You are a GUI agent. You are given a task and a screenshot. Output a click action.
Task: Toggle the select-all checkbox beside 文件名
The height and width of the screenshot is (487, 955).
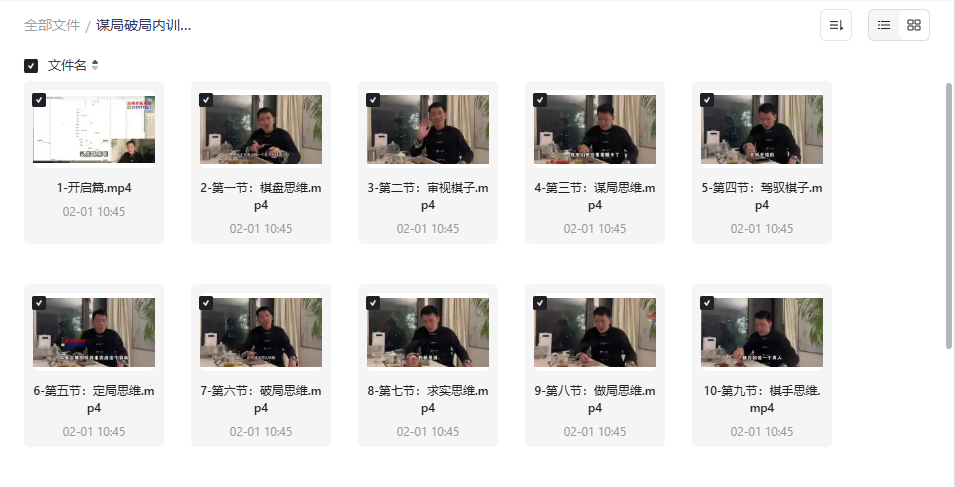point(31,66)
